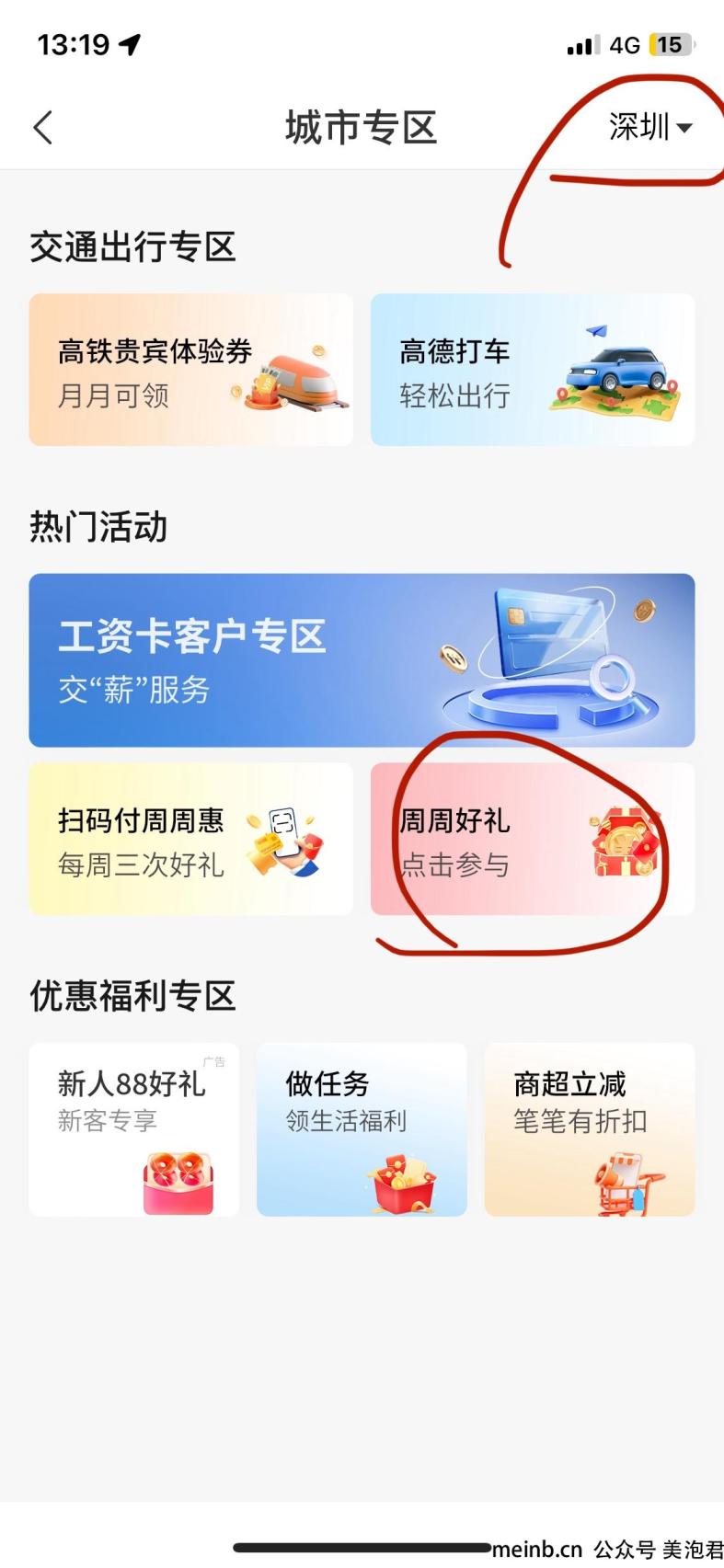Viewport: 724px width, 1568px height.
Task: Open the 深圳 city dropdown
Action: (649, 127)
